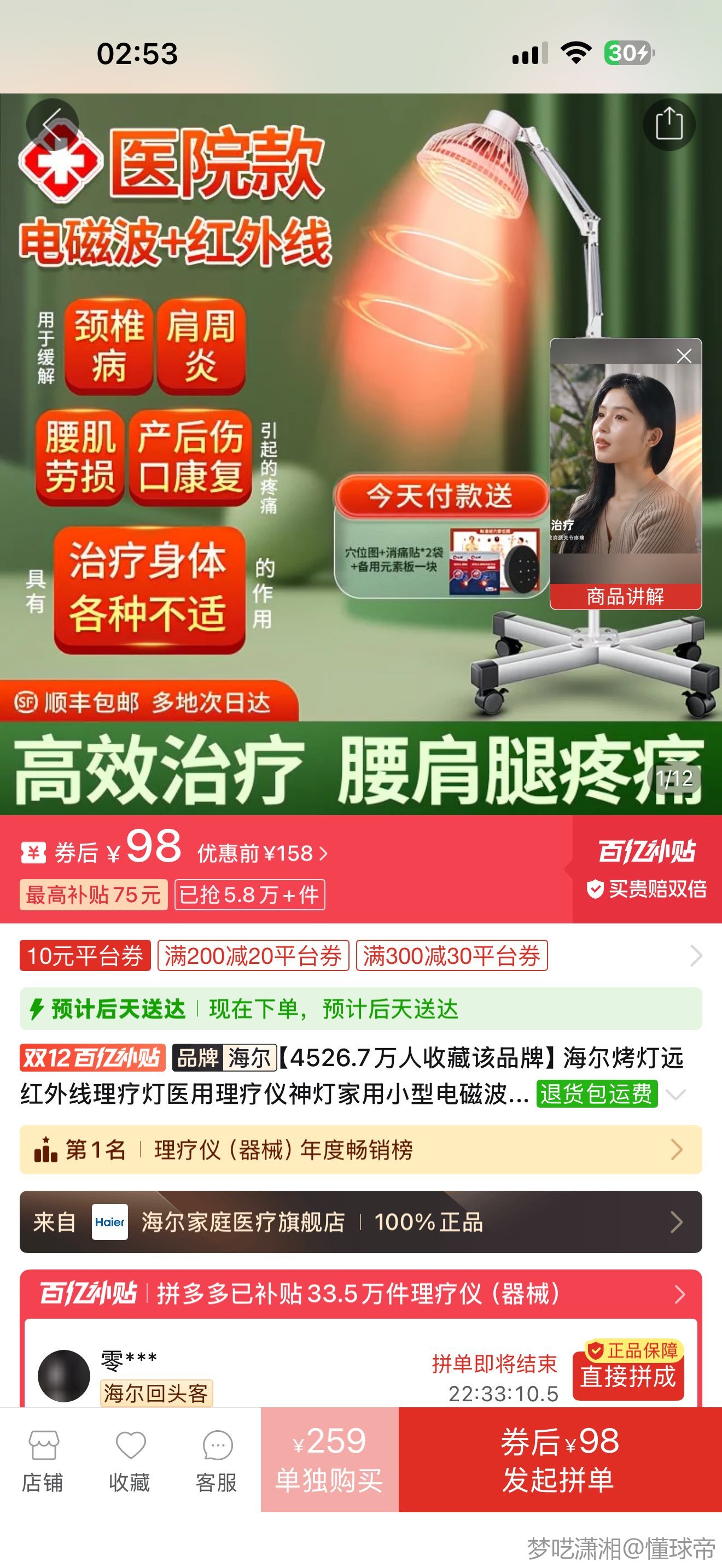Viewport: 722px width, 1568px height.
Task: View price details at 优惠前¥158
Action: click(262, 853)
